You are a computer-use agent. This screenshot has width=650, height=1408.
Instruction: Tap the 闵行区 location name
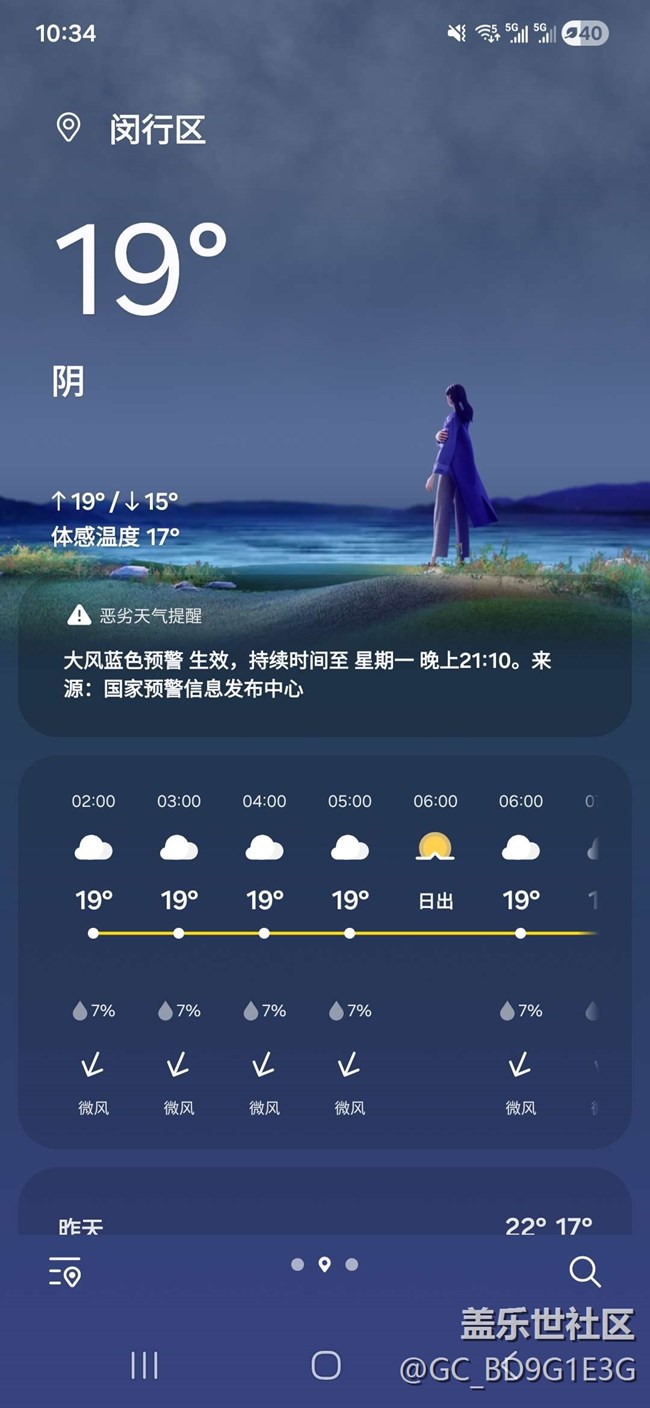157,130
